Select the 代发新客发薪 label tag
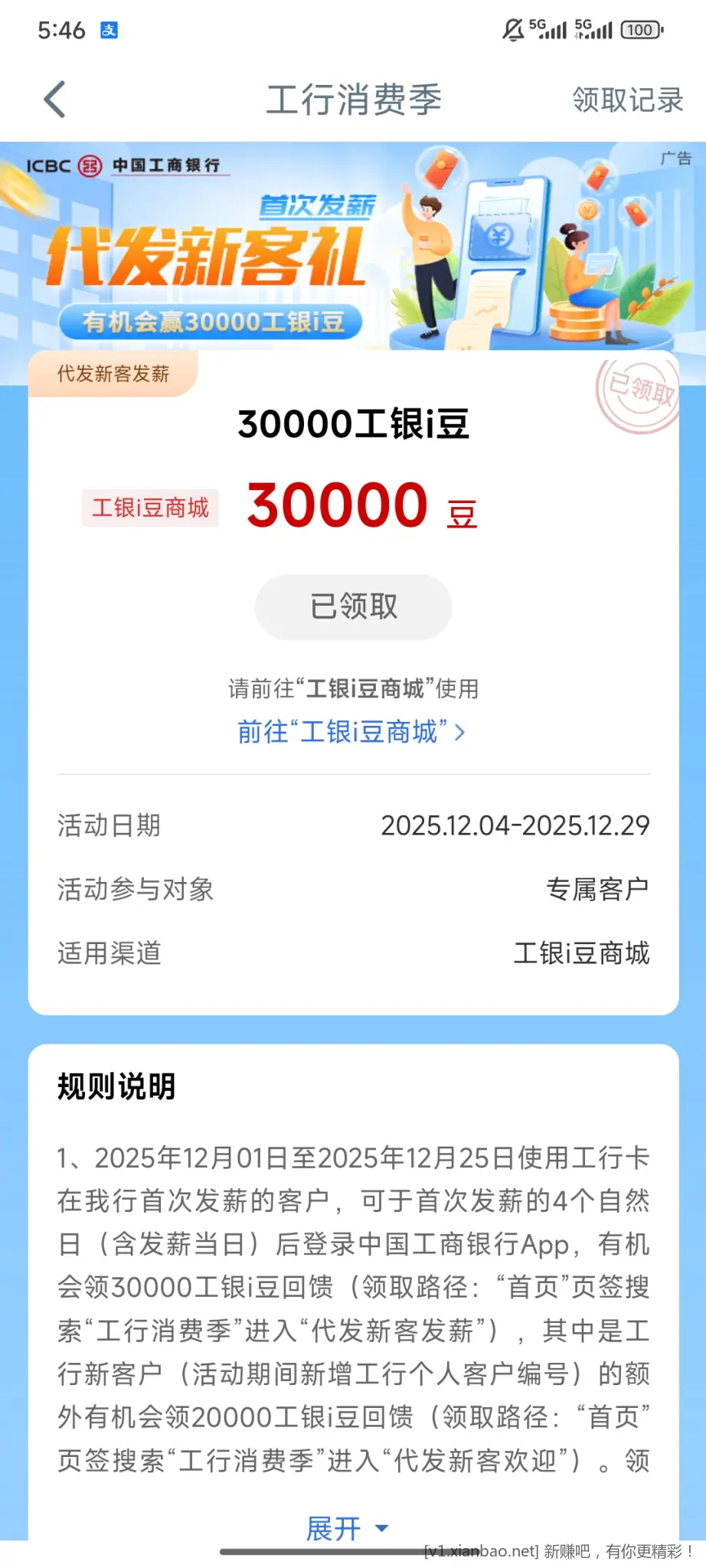The image size is (706, 1568). [x=113, y=374]
